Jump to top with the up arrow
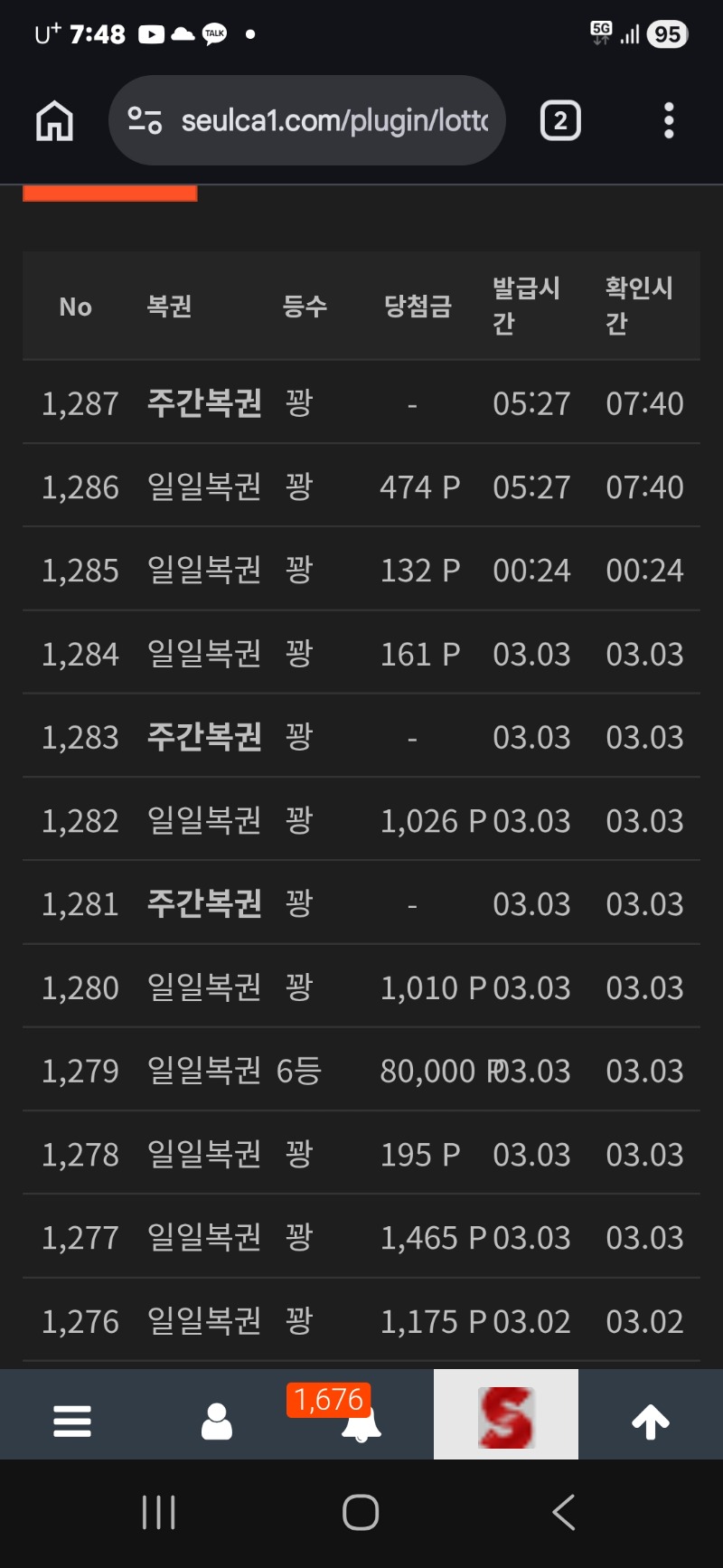 [x=651, y=1422]
